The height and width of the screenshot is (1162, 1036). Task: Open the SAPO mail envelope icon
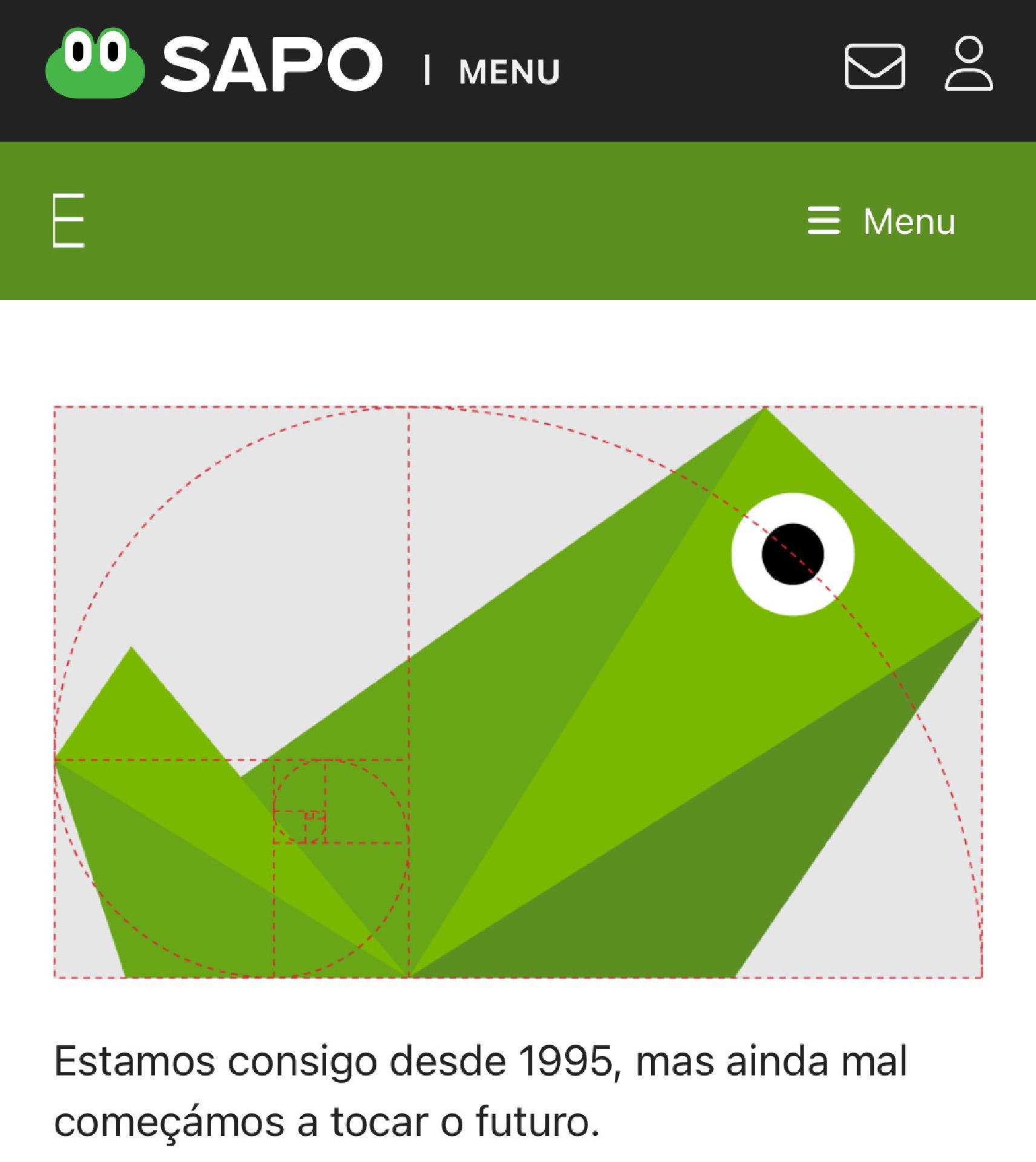point(874,66)
